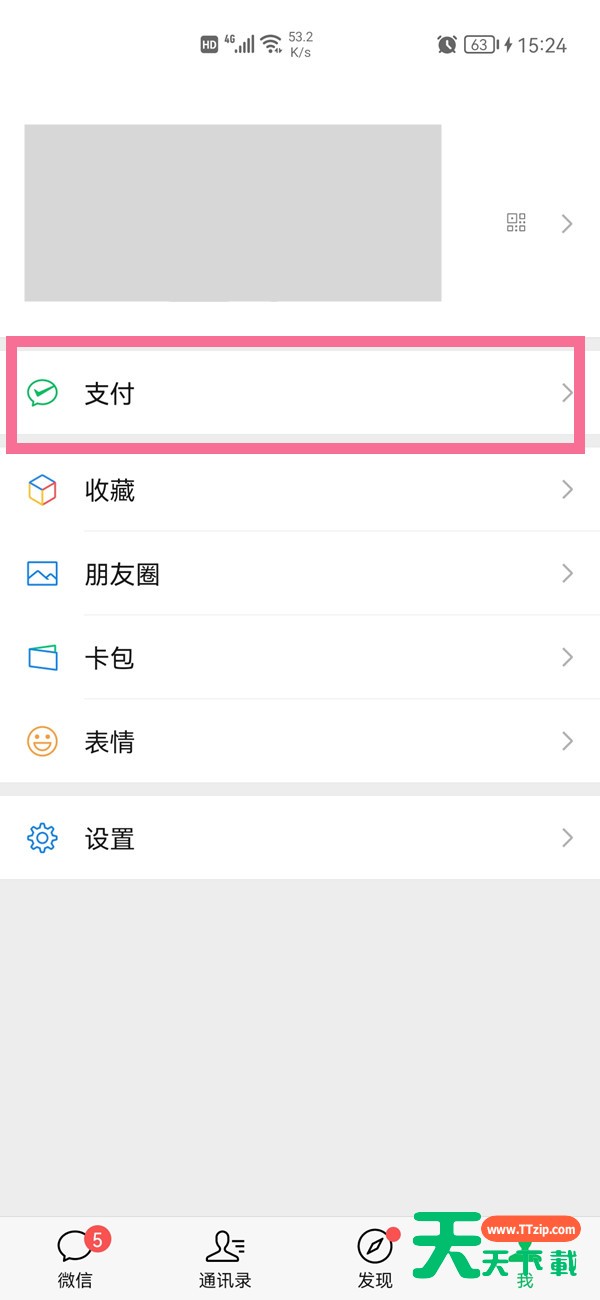
Task: Open 朋友圈 moments
Action: pyautogui.click(x=300, y=574)
